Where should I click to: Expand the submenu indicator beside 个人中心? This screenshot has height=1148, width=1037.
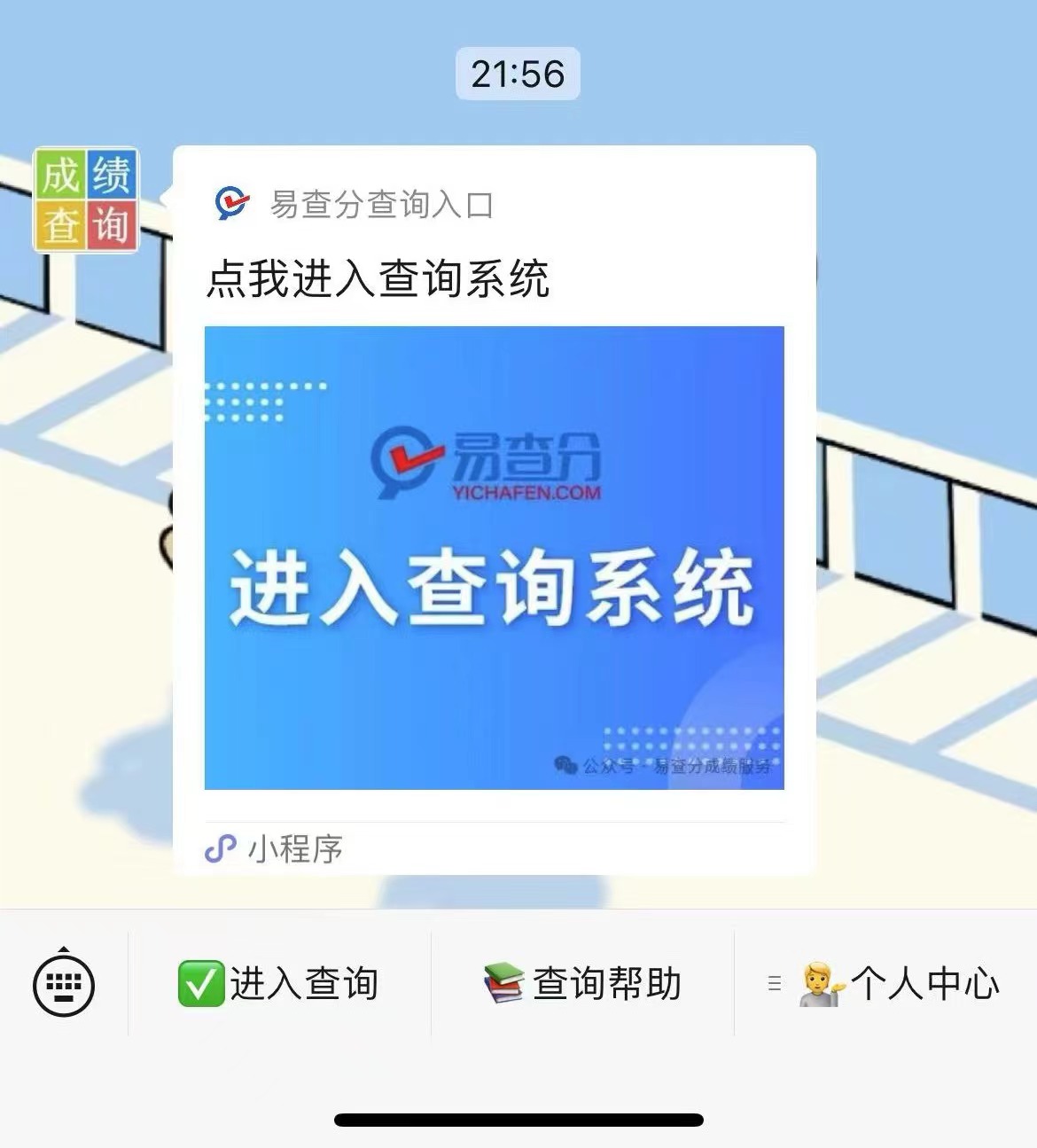coord(775,984)
